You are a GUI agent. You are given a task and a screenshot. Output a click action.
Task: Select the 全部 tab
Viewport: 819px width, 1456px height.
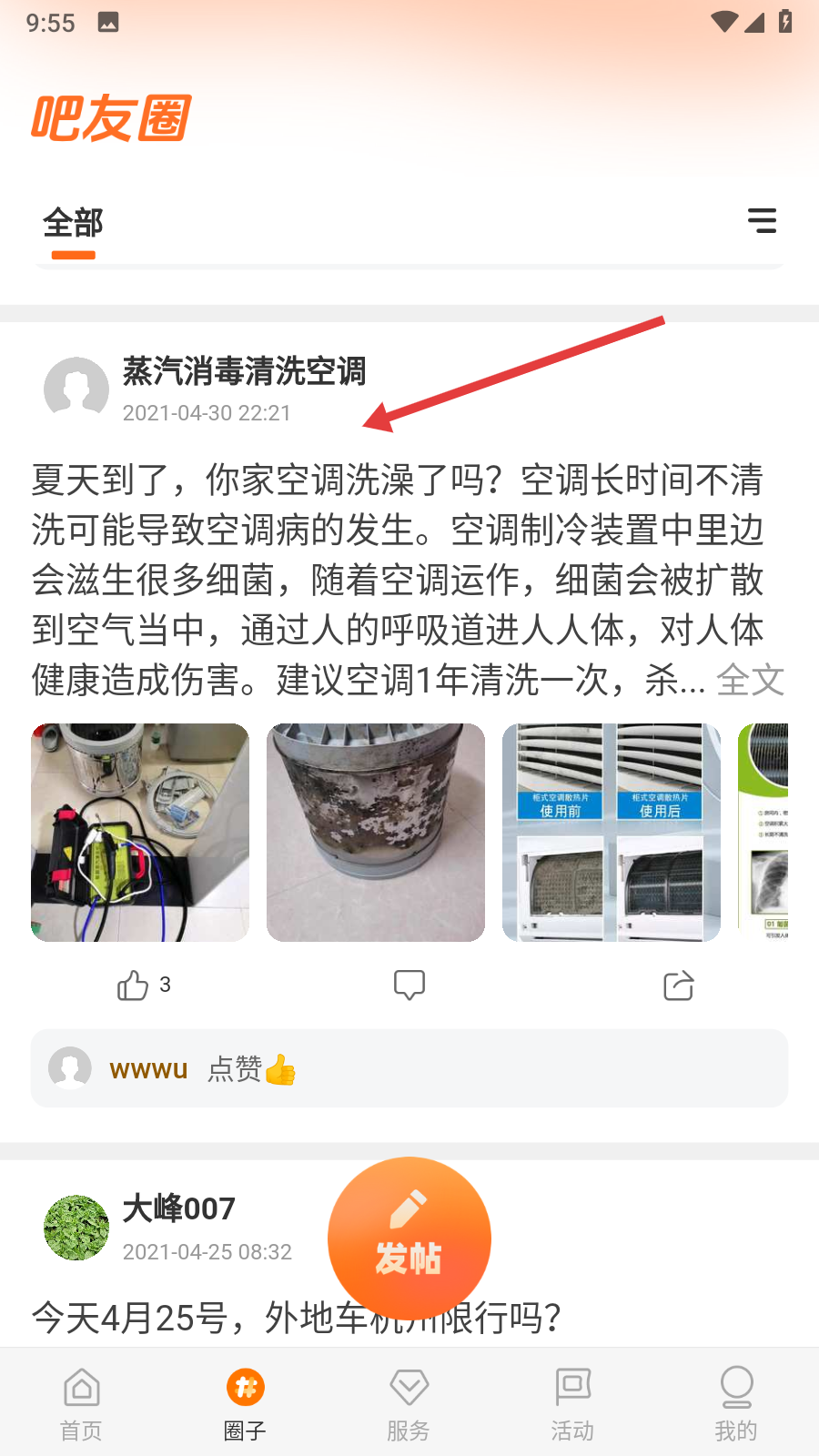click(74, 224)
